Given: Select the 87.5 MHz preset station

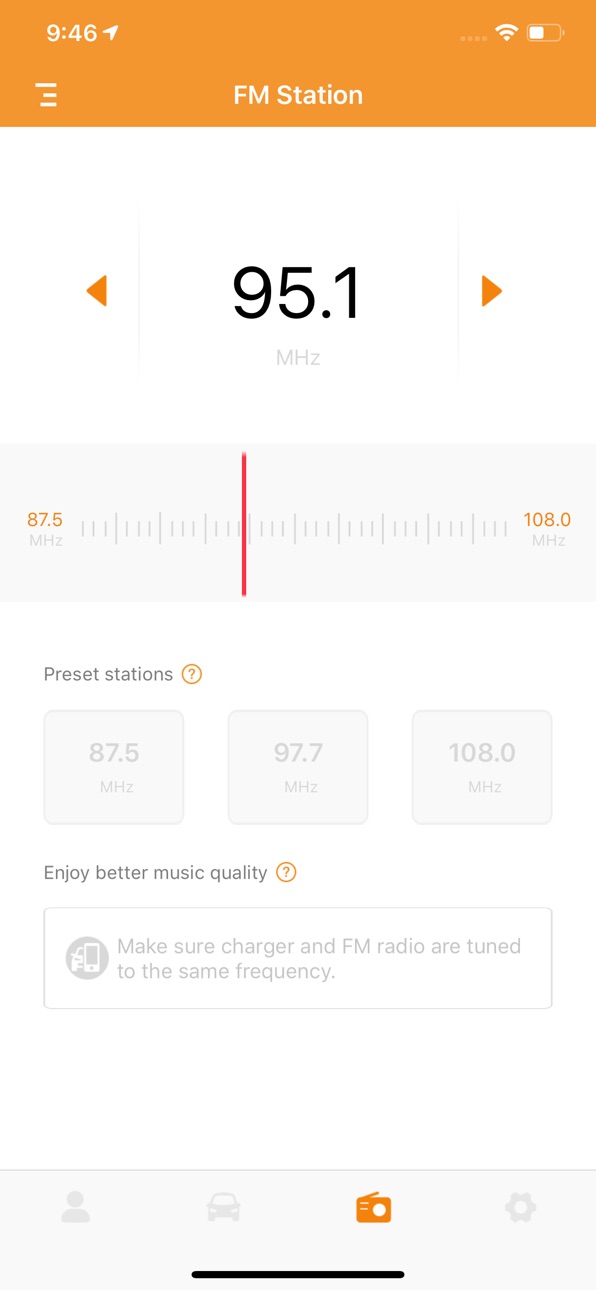Looking at the screenshot, I should [x=114, y=767].
